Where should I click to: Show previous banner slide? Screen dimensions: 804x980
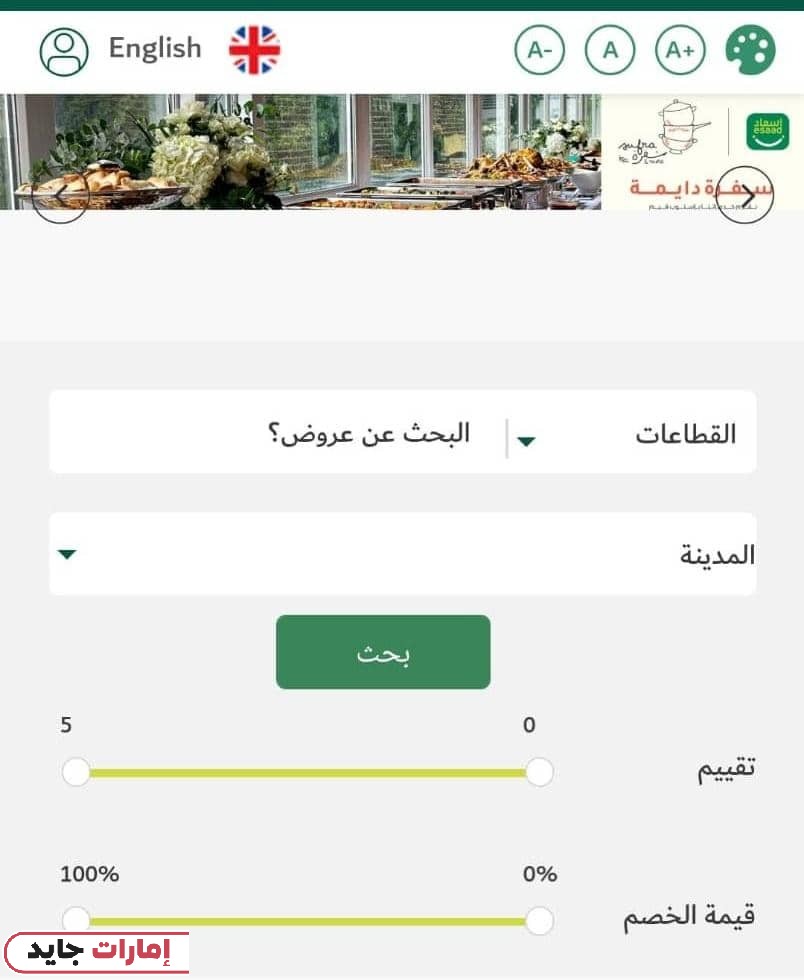point(61,195)
